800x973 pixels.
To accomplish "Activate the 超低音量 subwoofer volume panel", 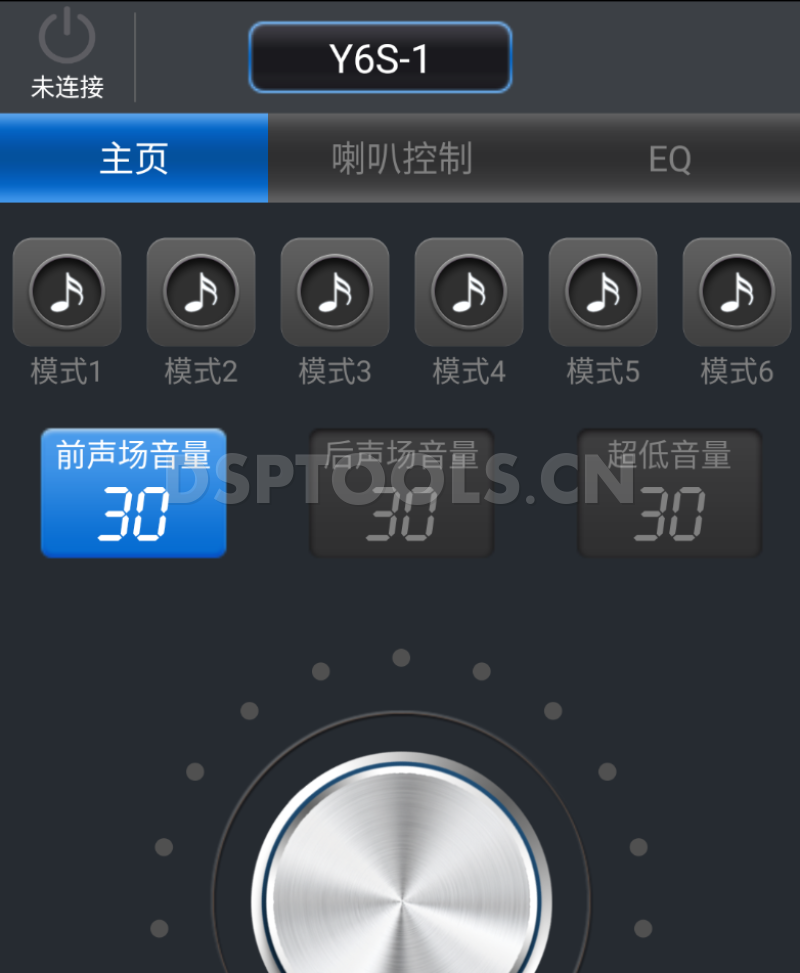I will tap(668, 492).
